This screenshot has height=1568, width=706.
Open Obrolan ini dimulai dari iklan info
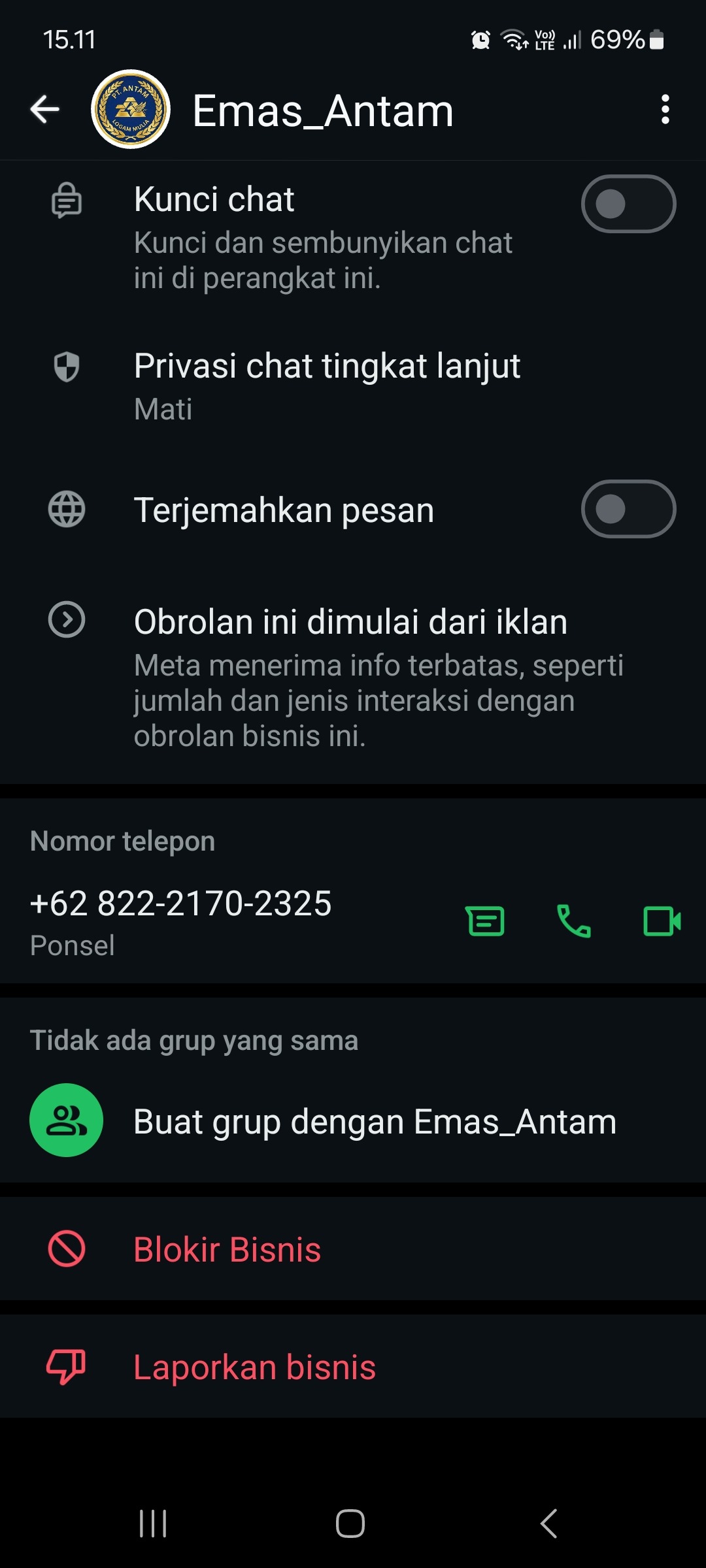pyautogui.click(x=350, y=676)
